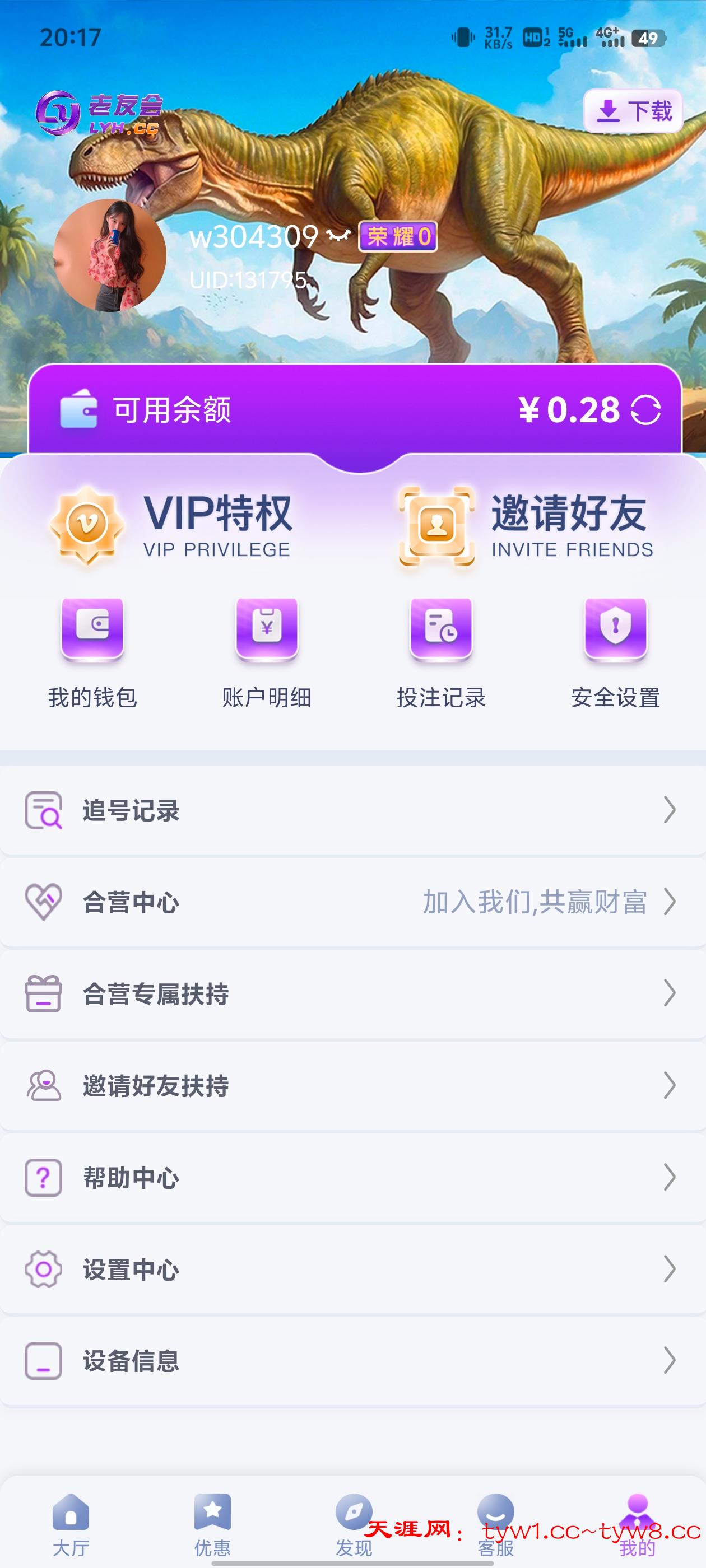Viewport: 706px width, 1568px height.
Task: Refresh the available balance
Action: [645, 410]
